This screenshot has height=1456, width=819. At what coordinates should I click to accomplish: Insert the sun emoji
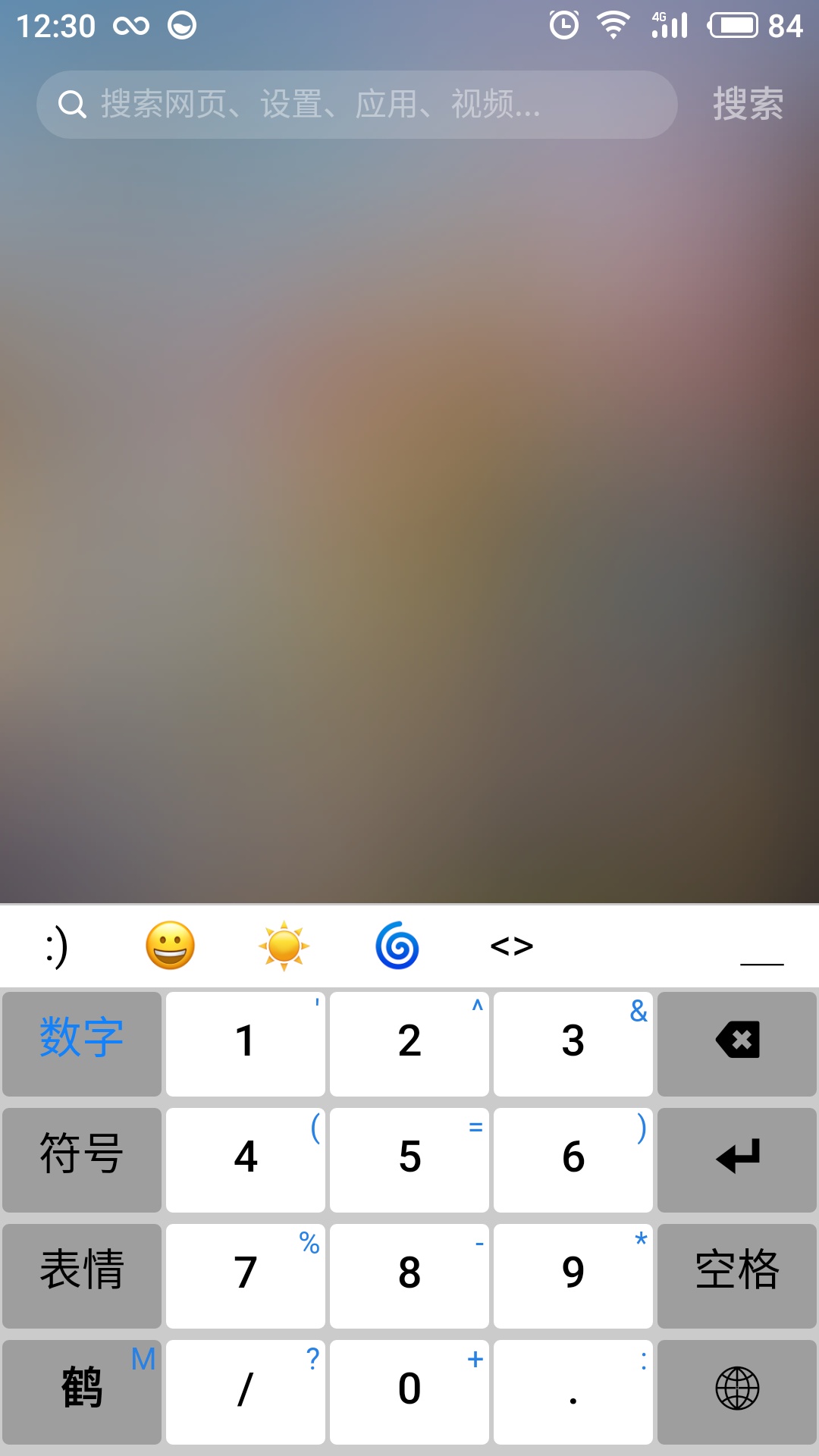(x=284, y=946)
